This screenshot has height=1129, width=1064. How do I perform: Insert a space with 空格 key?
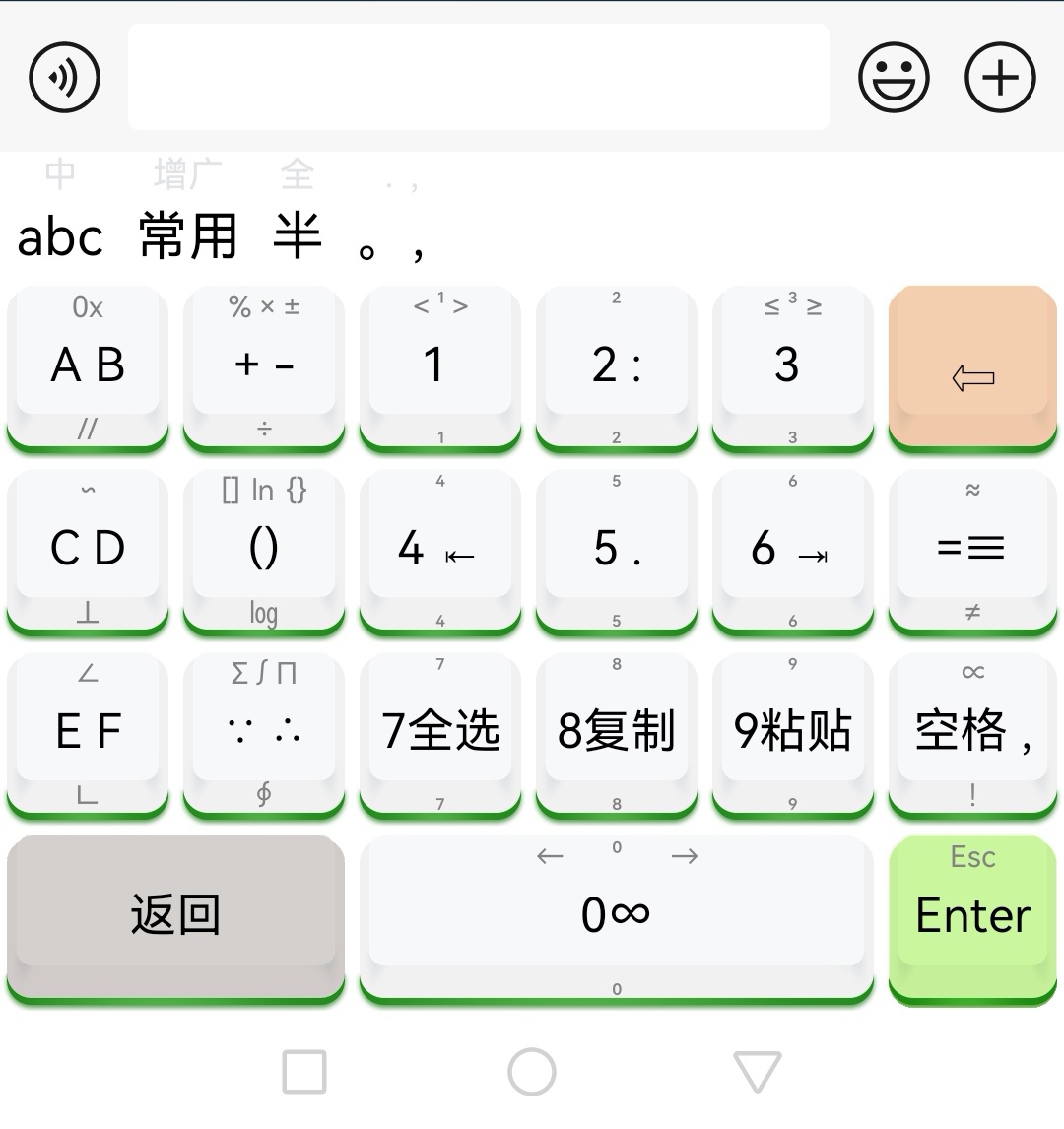tap(972, 732)
